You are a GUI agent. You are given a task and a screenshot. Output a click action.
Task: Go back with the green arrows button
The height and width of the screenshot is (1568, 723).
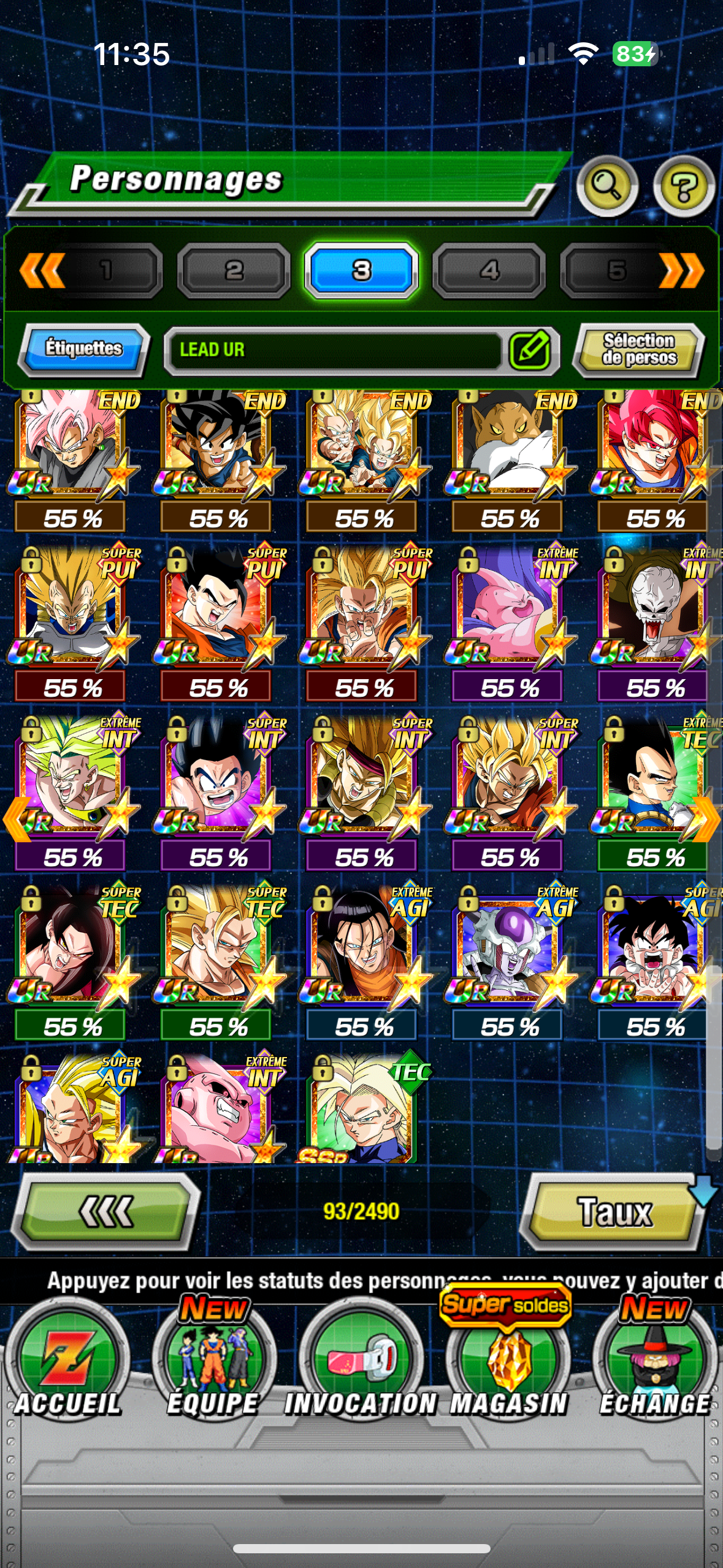point(106,1211)
